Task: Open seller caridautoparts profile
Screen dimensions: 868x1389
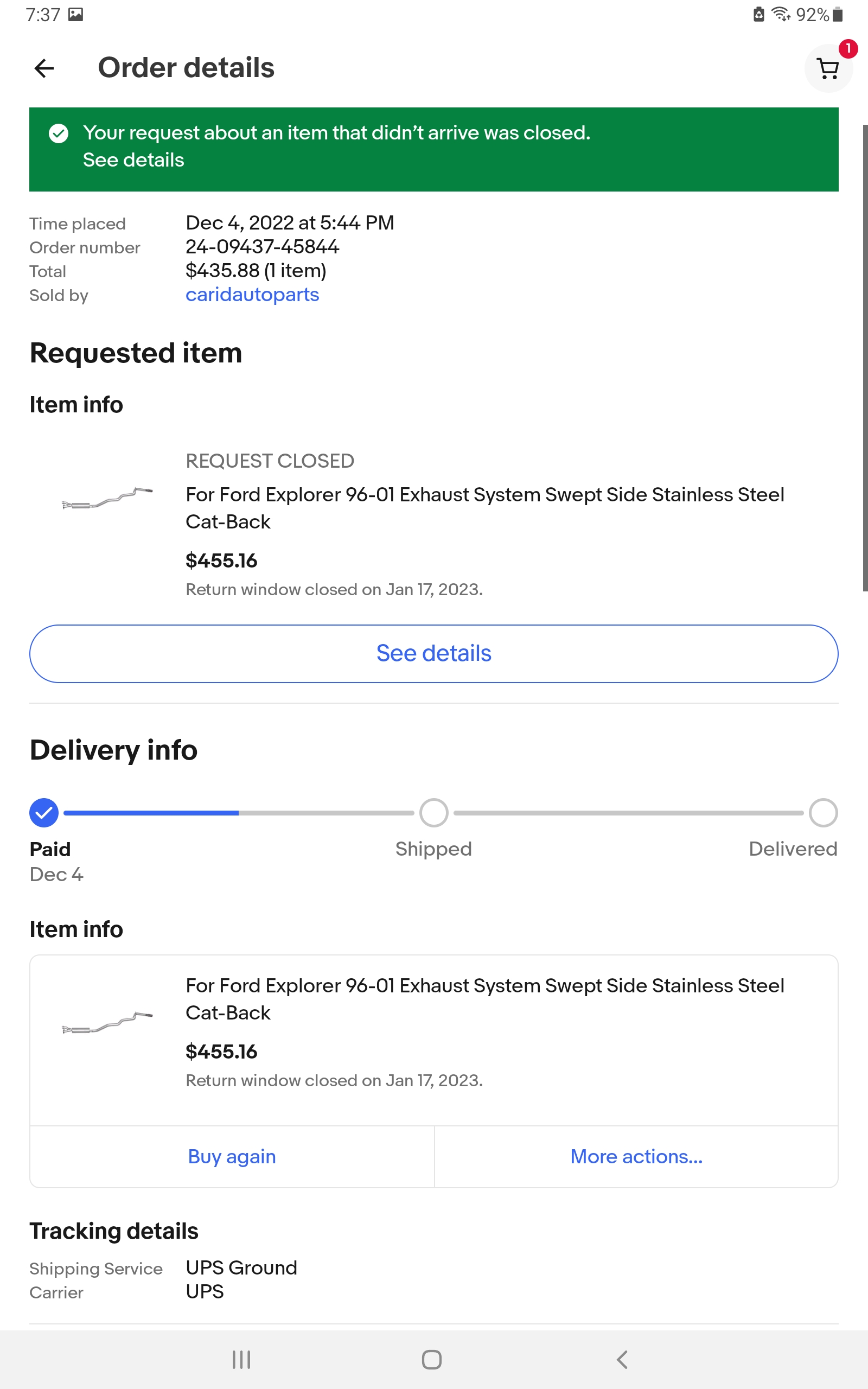Action: 252,295
